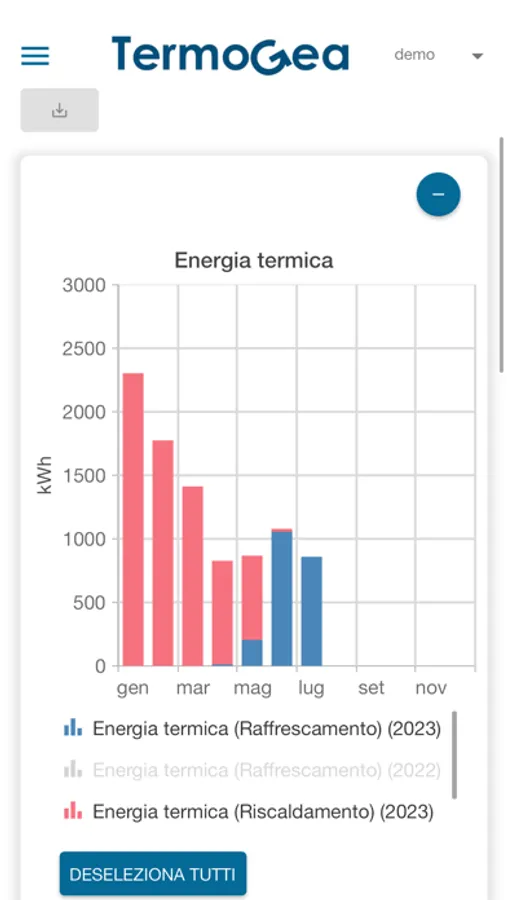Tap the download export button
507x900 pixels.
pyautogui.click(x=60, y=110)
